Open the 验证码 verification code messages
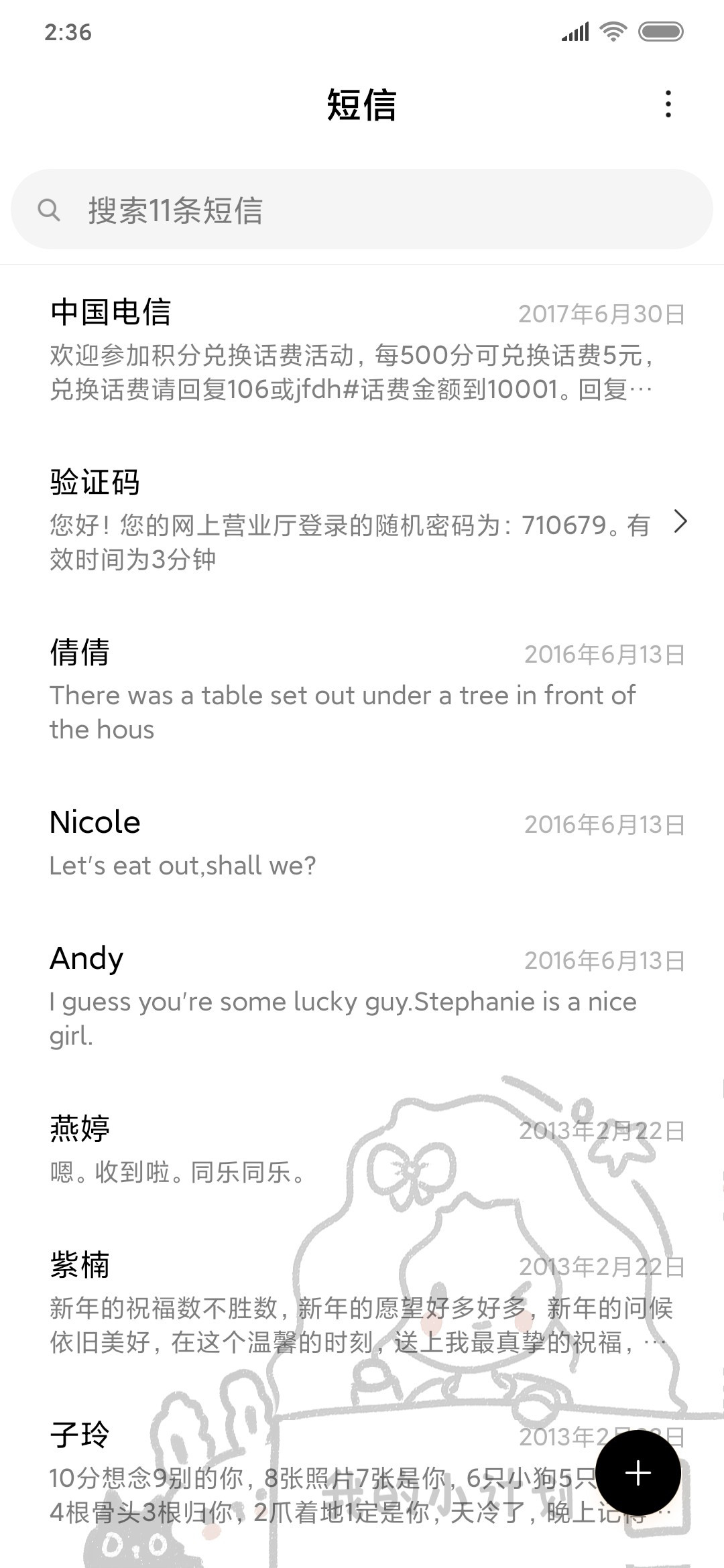The image size is (724, 1568). pyautogui.click(x=362, y=519)
